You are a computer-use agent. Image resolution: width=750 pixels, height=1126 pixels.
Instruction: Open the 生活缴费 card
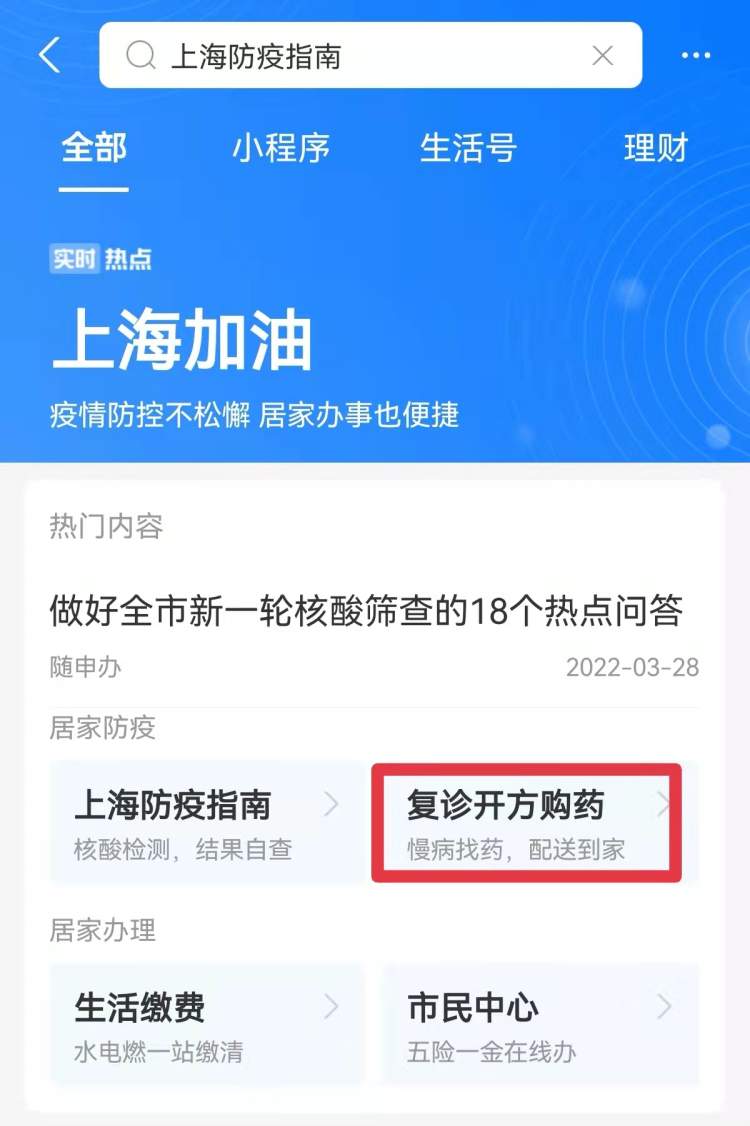pos(207,1024)
